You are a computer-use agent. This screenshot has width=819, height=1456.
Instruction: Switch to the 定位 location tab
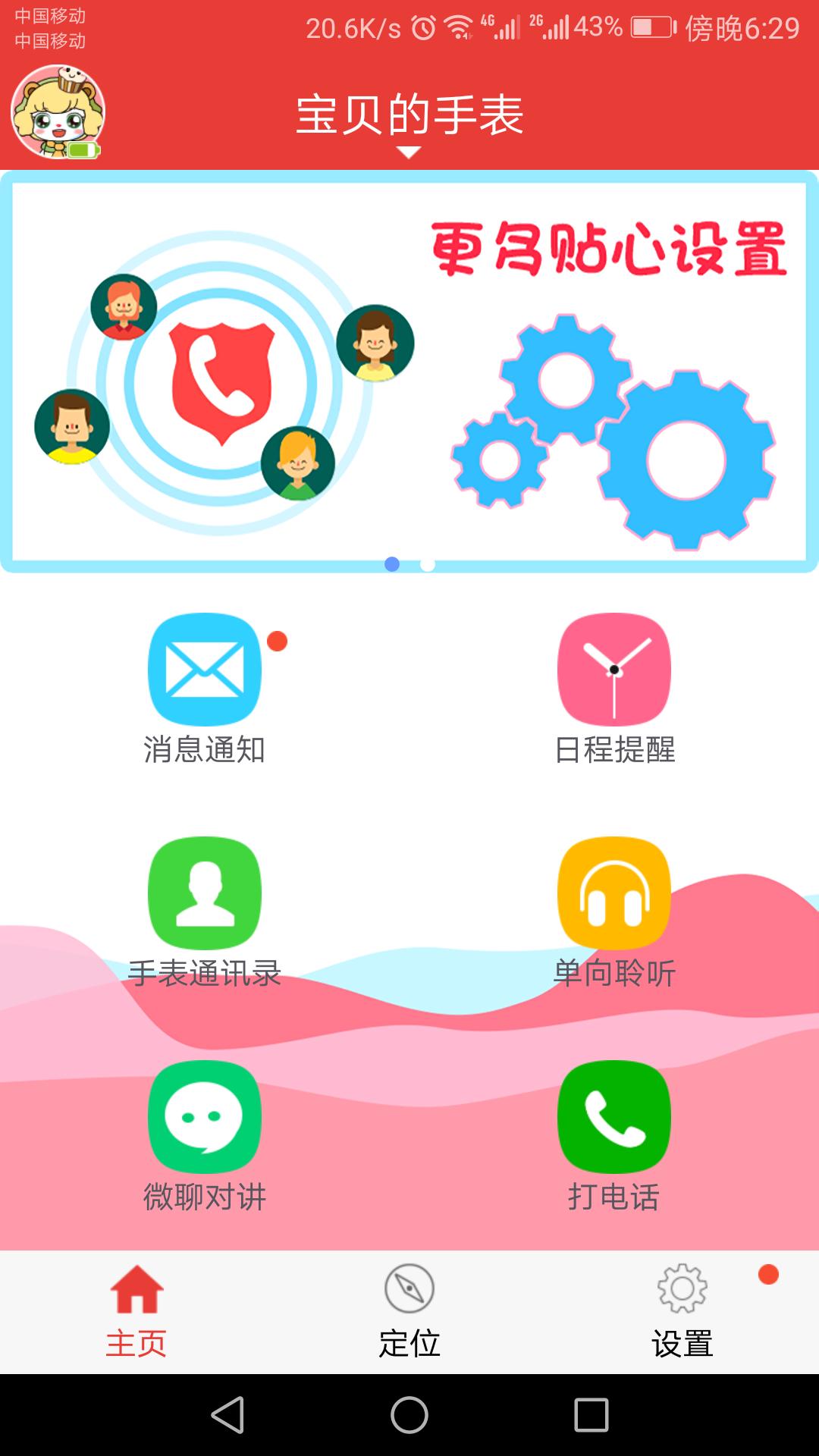tap(409, 1310)
